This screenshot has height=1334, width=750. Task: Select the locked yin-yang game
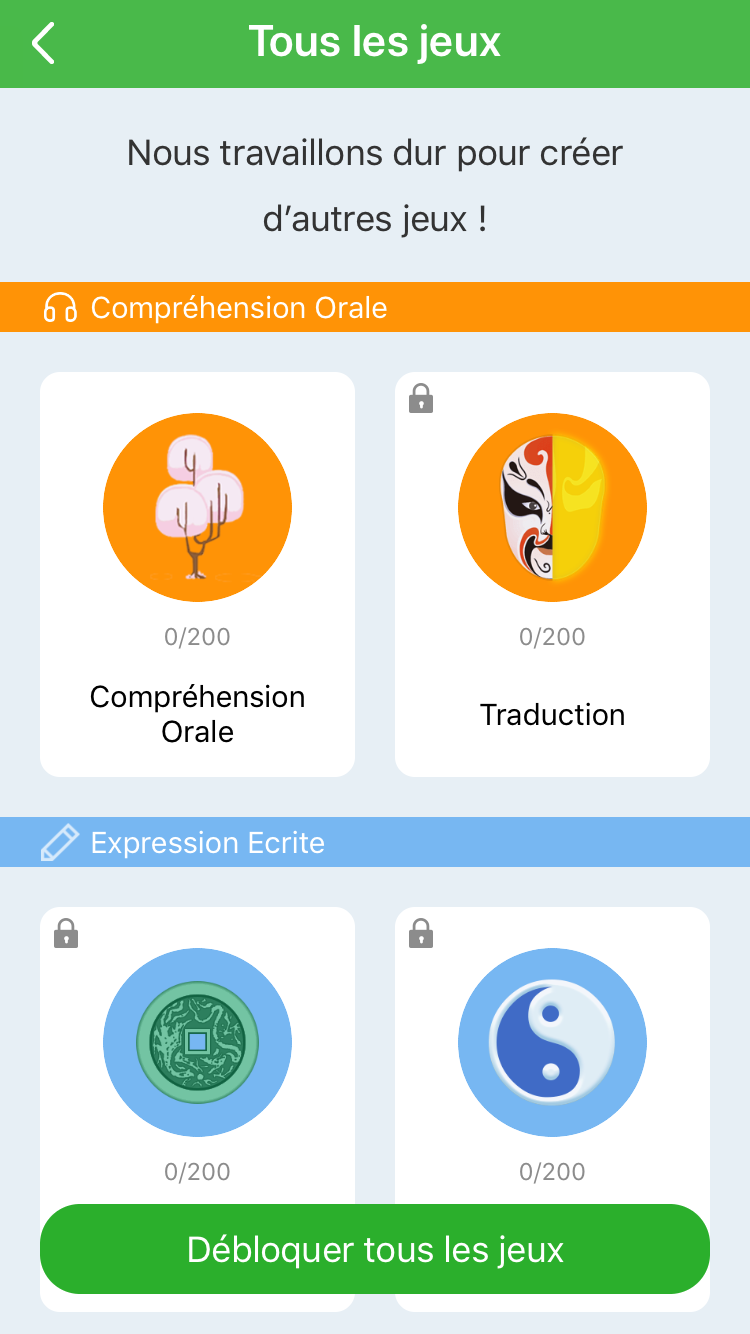(x=552, y=1043)
